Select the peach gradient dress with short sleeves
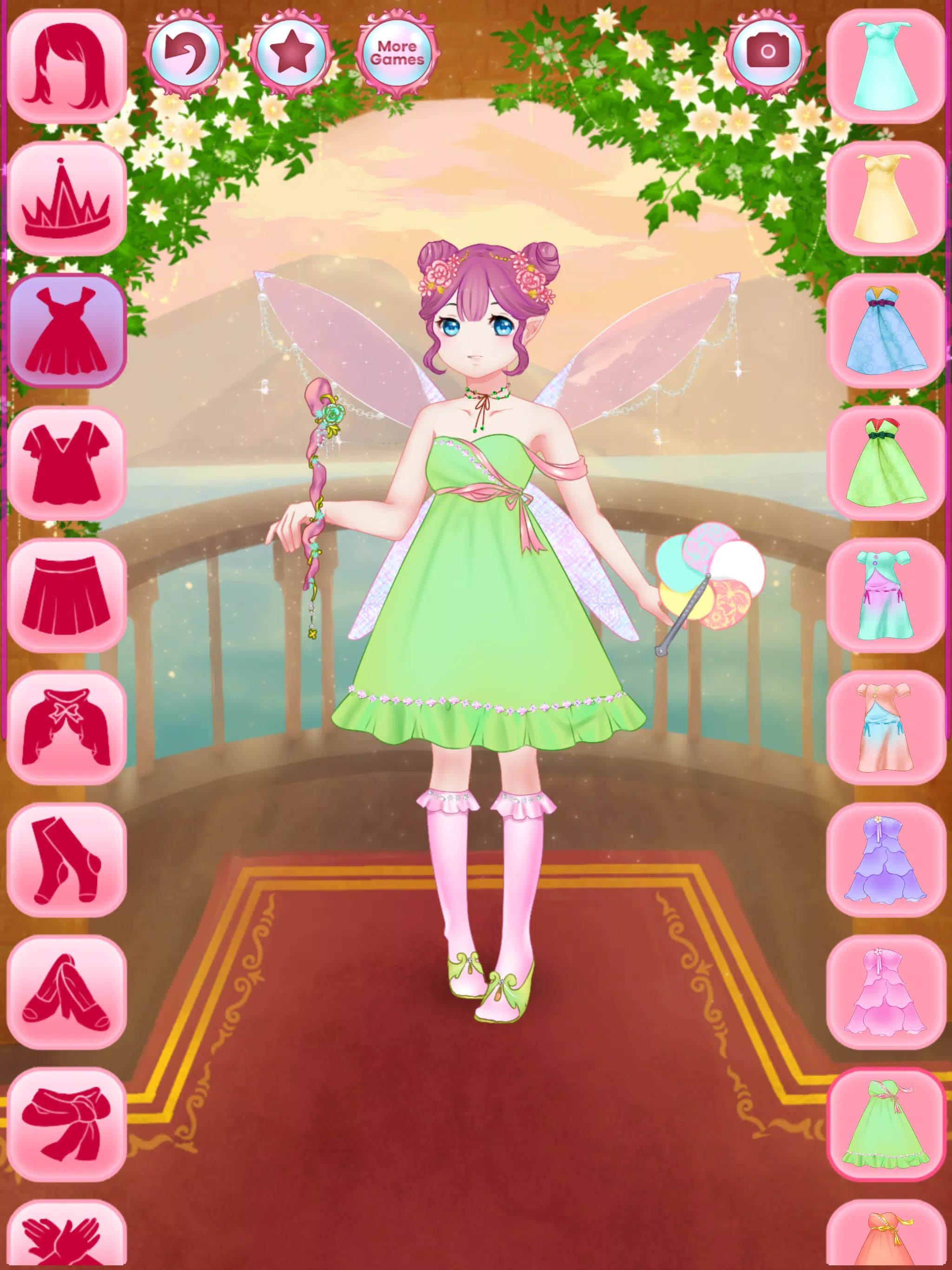The height and width of the screenshot is (1270, 952). 886,727
